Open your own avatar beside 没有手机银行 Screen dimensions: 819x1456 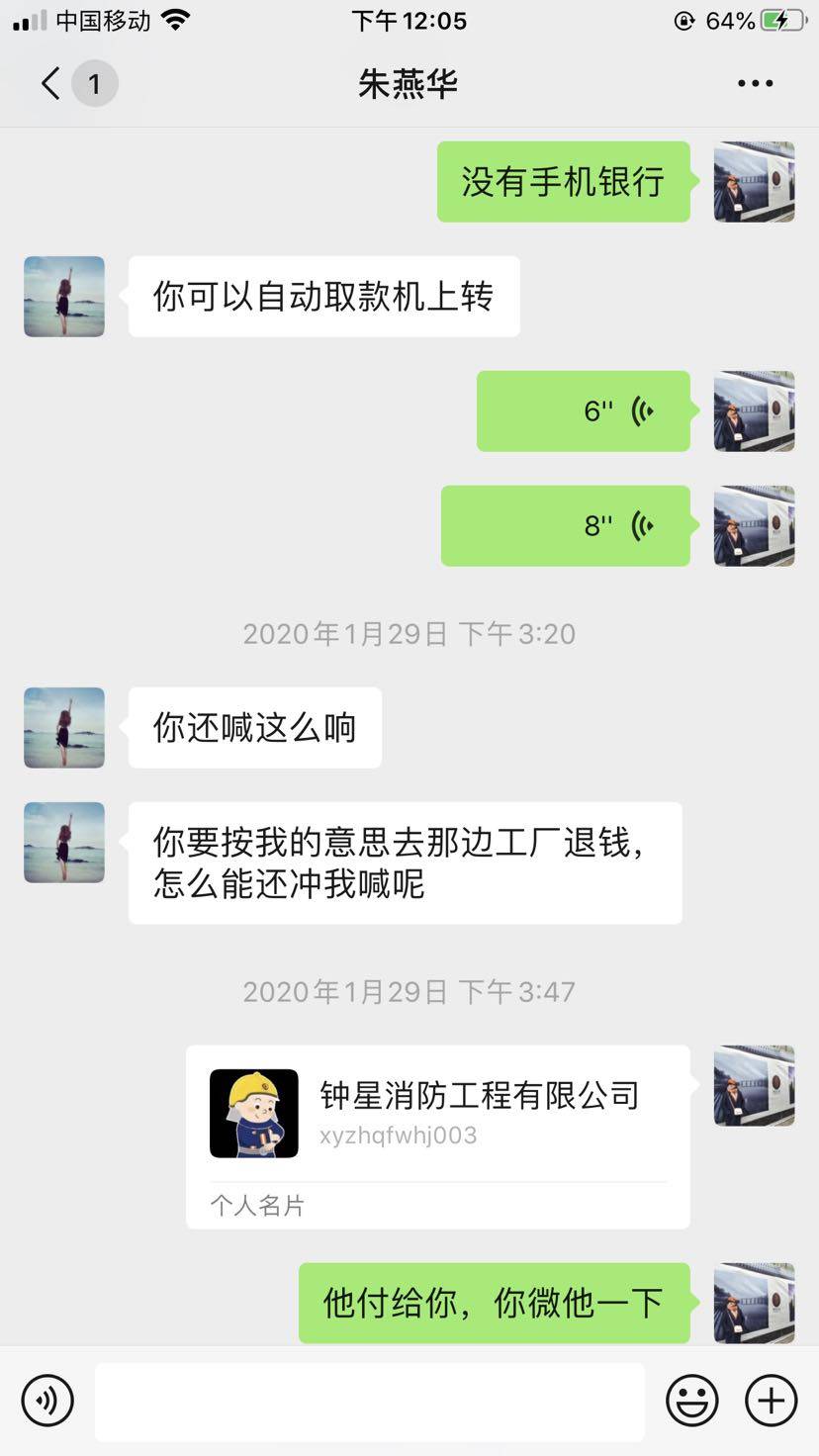754,182
